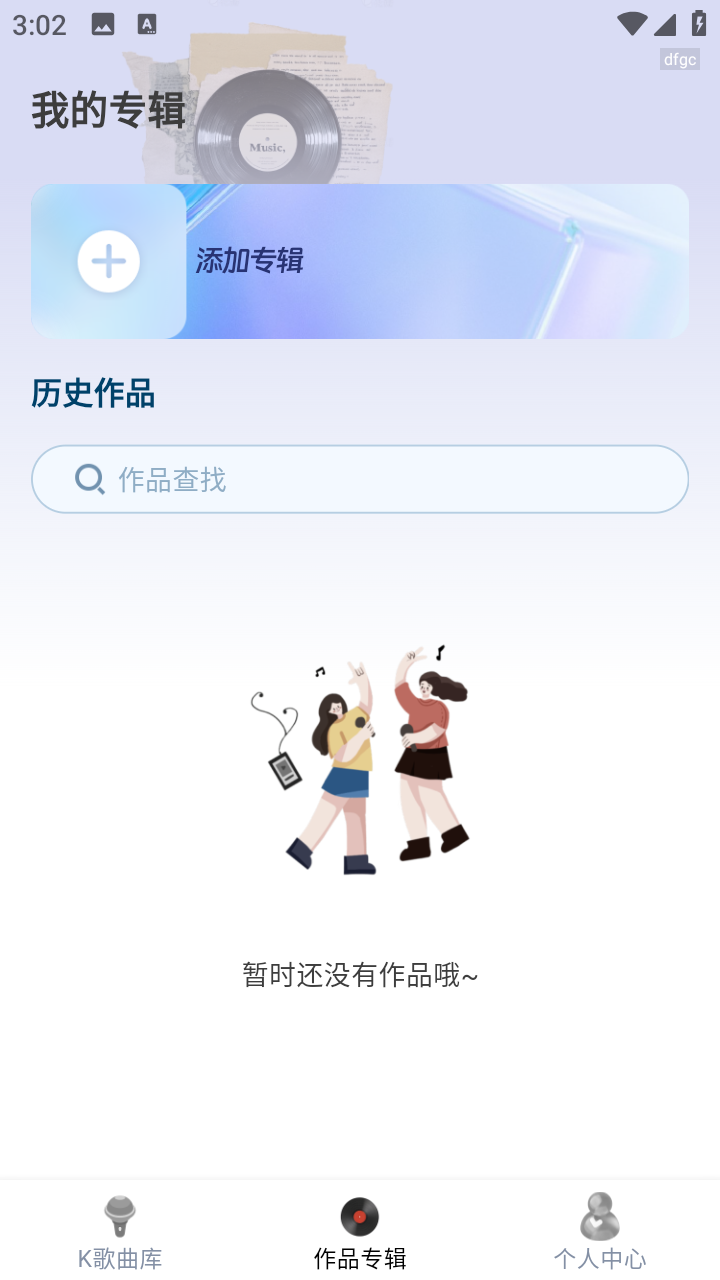
Task: Switch to the 个人中心 tab
Action: (599, 1232)
